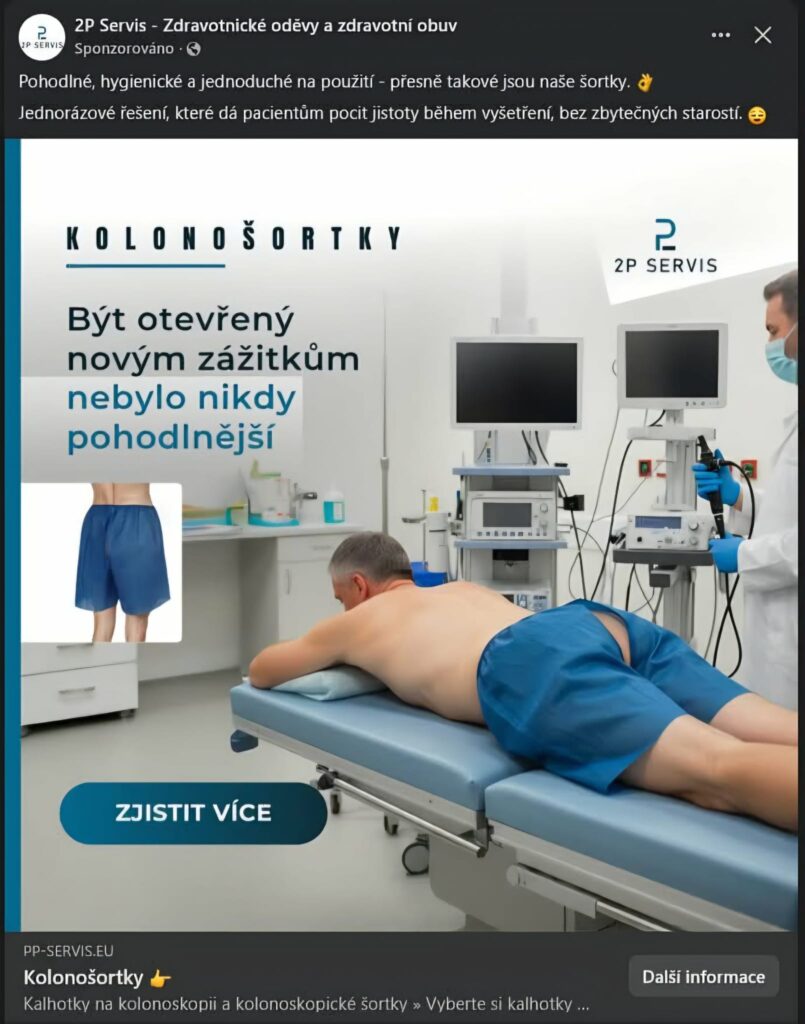Viewport: 805px width, 1024px height.
Task: Open the post's three-dot options menu
Action: (720, 35)
